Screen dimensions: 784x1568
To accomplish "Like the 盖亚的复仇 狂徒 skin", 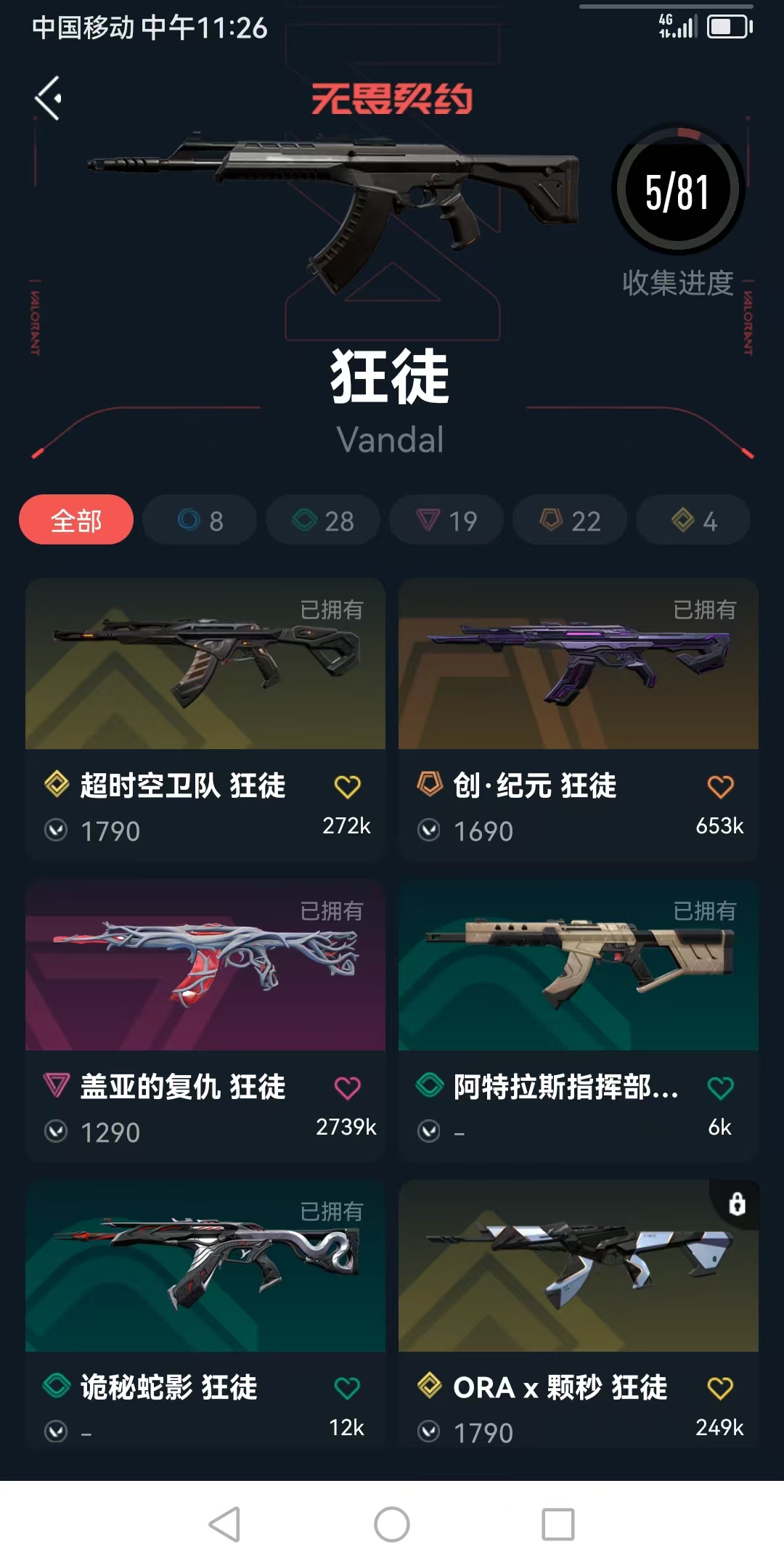I will tap(347, 1087).
